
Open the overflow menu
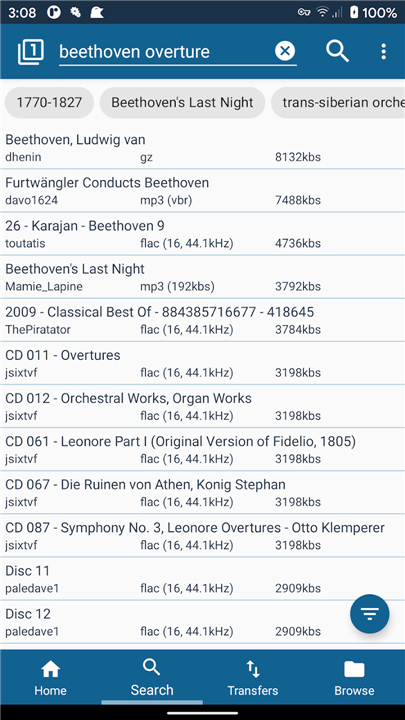pos(383,51)
